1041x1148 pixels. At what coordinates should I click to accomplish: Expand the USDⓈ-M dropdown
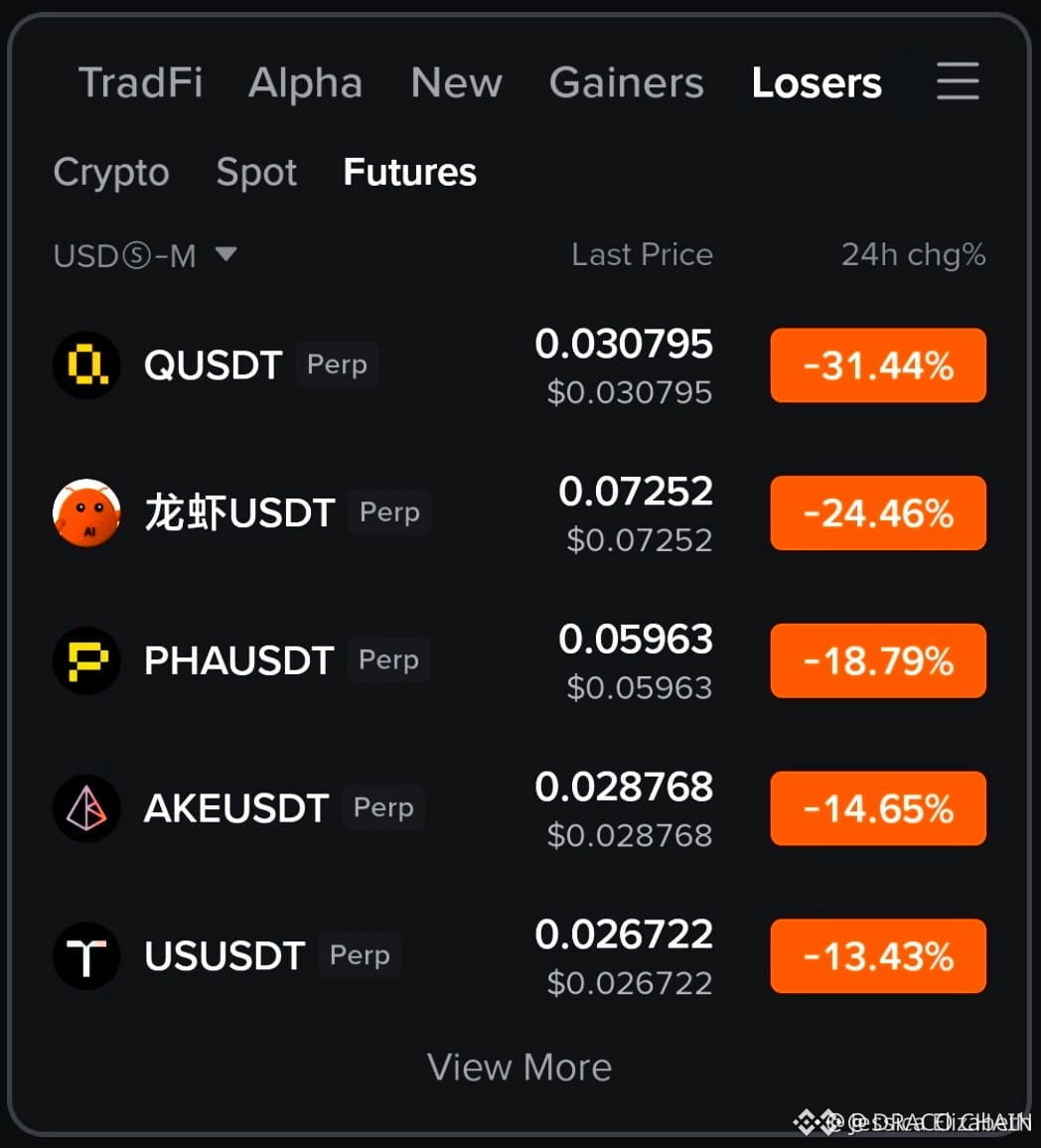(145, 255)
